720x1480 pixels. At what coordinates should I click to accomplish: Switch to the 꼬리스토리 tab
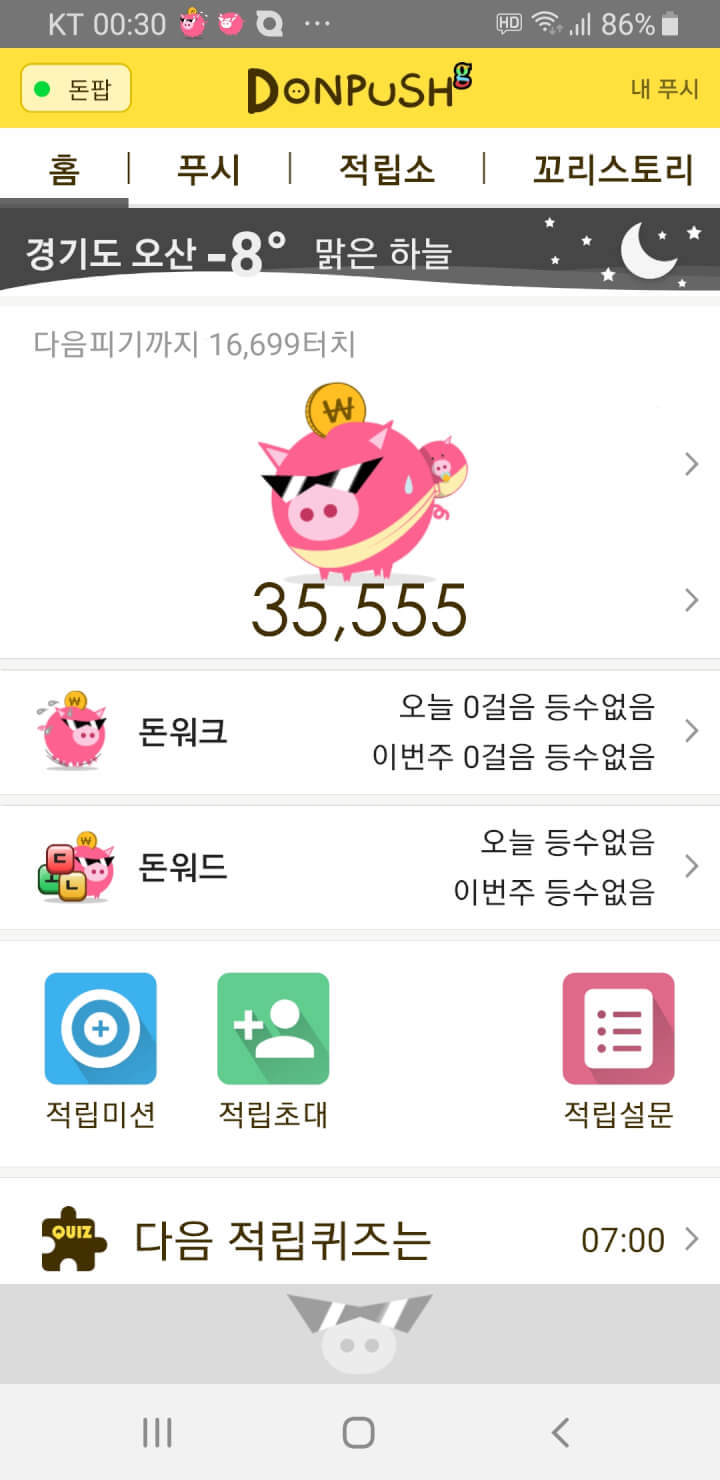612,170
